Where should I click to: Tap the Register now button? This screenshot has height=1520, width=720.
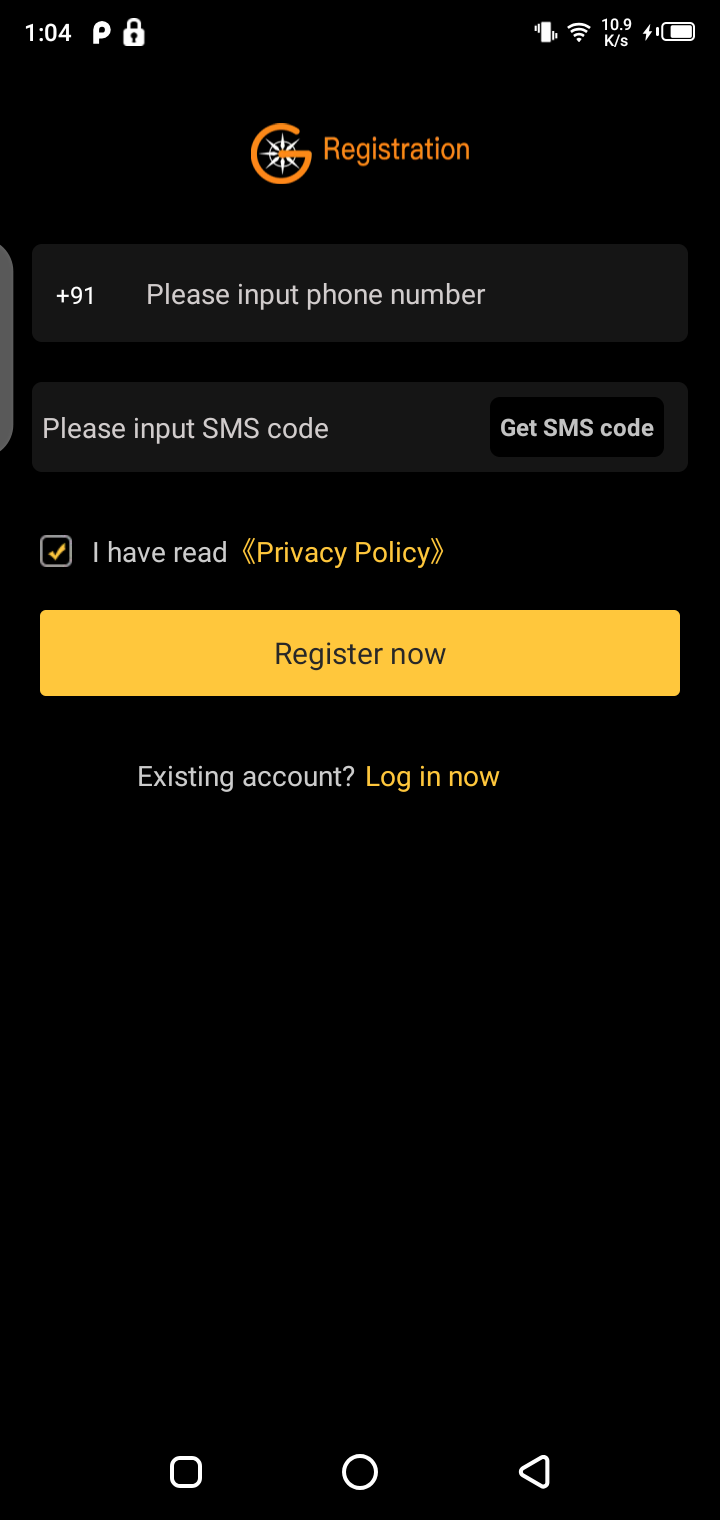tap(360, 653)
